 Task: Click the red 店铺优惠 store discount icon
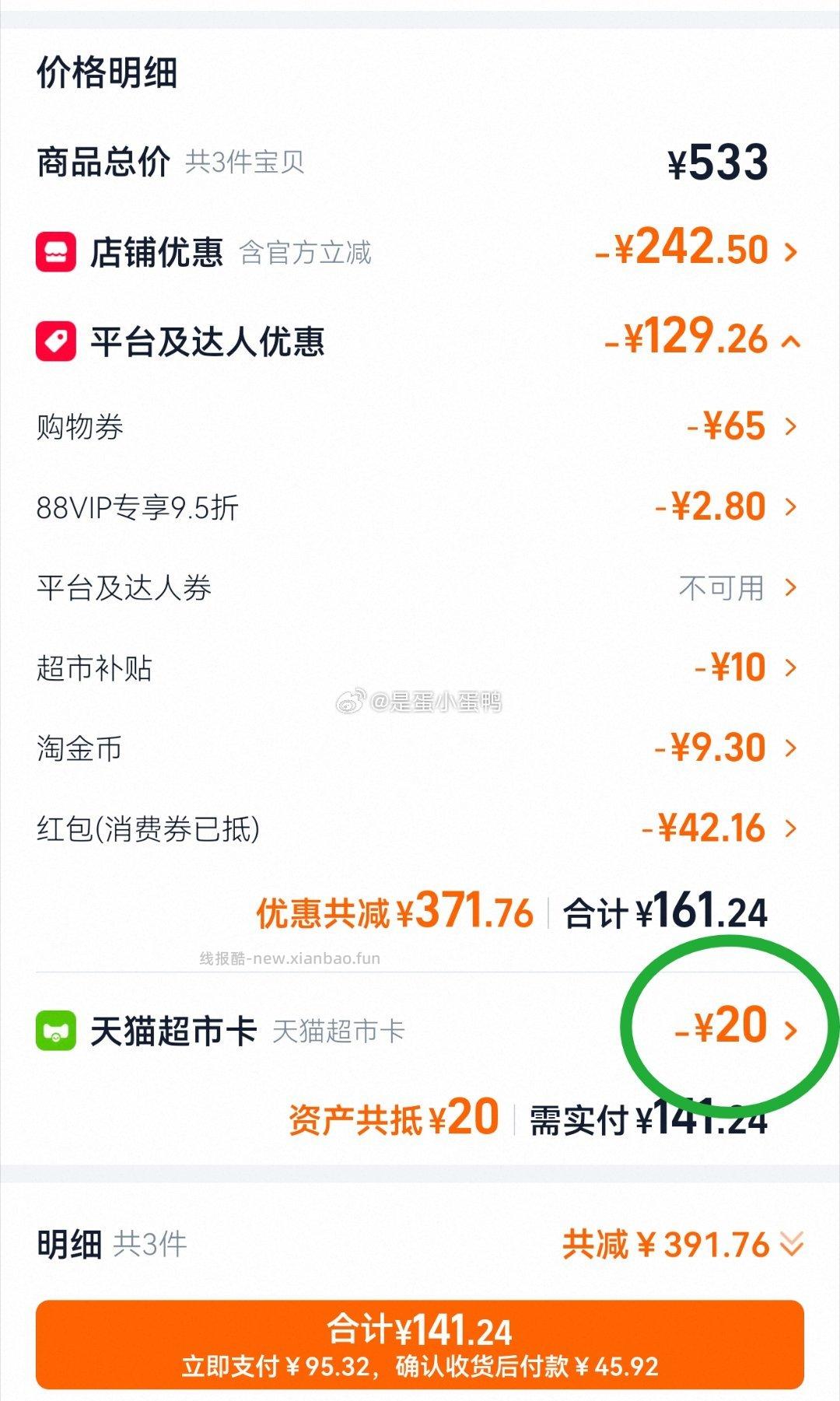(x=54, y=250)
